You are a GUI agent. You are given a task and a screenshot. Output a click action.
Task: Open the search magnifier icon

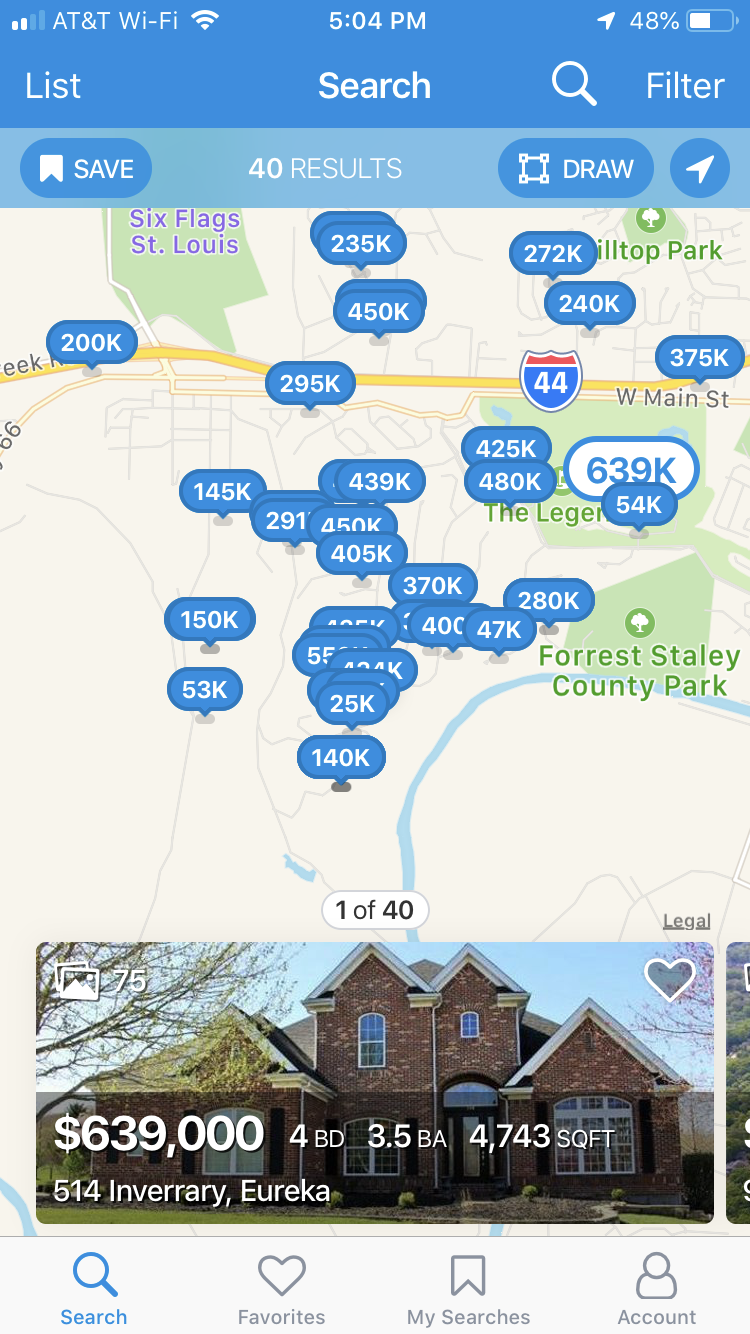click(572, 86)
